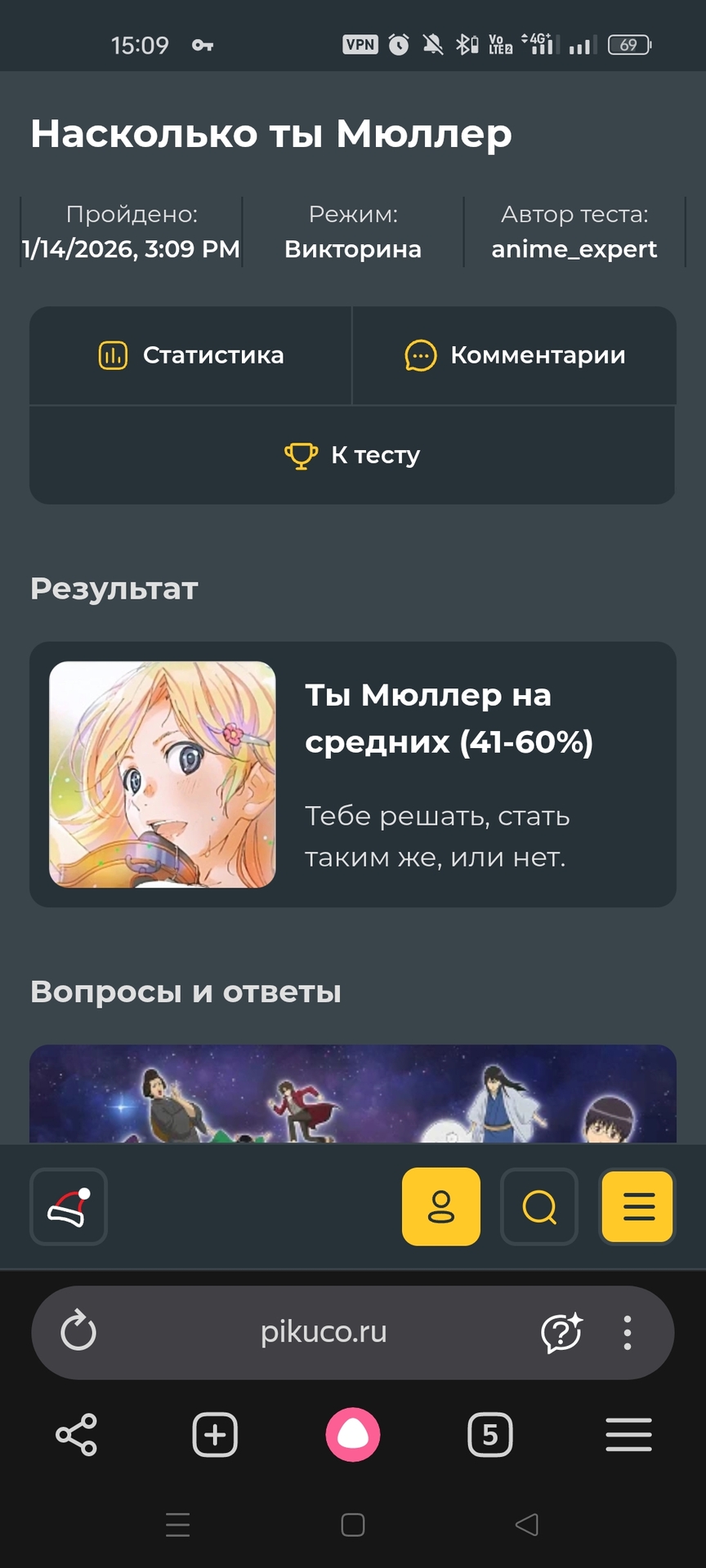This screenshot has width=706, height=1568.
Task: Reload the pikuco.ru page
Action: (x=78, y=1332)
